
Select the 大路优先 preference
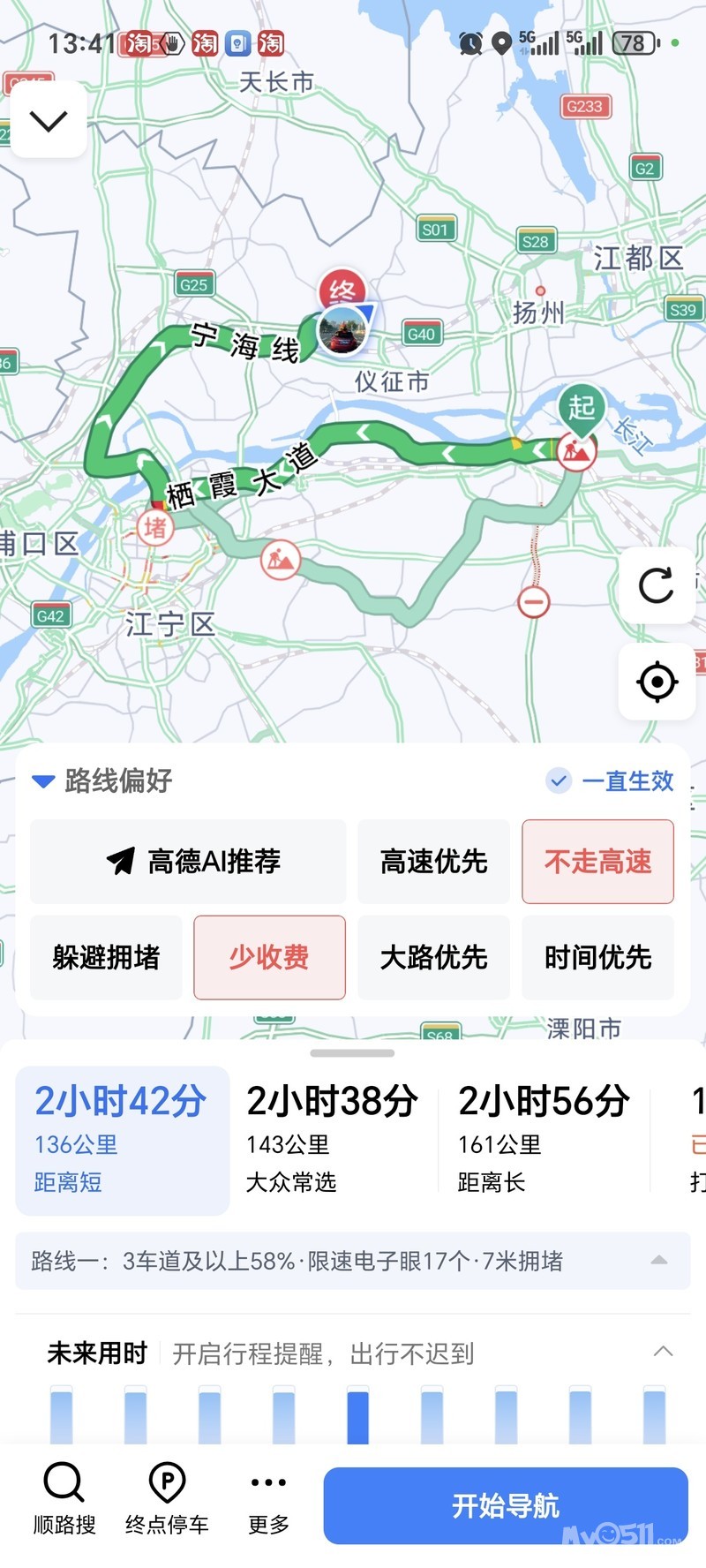pyautogui.click(x=433, y=957)
